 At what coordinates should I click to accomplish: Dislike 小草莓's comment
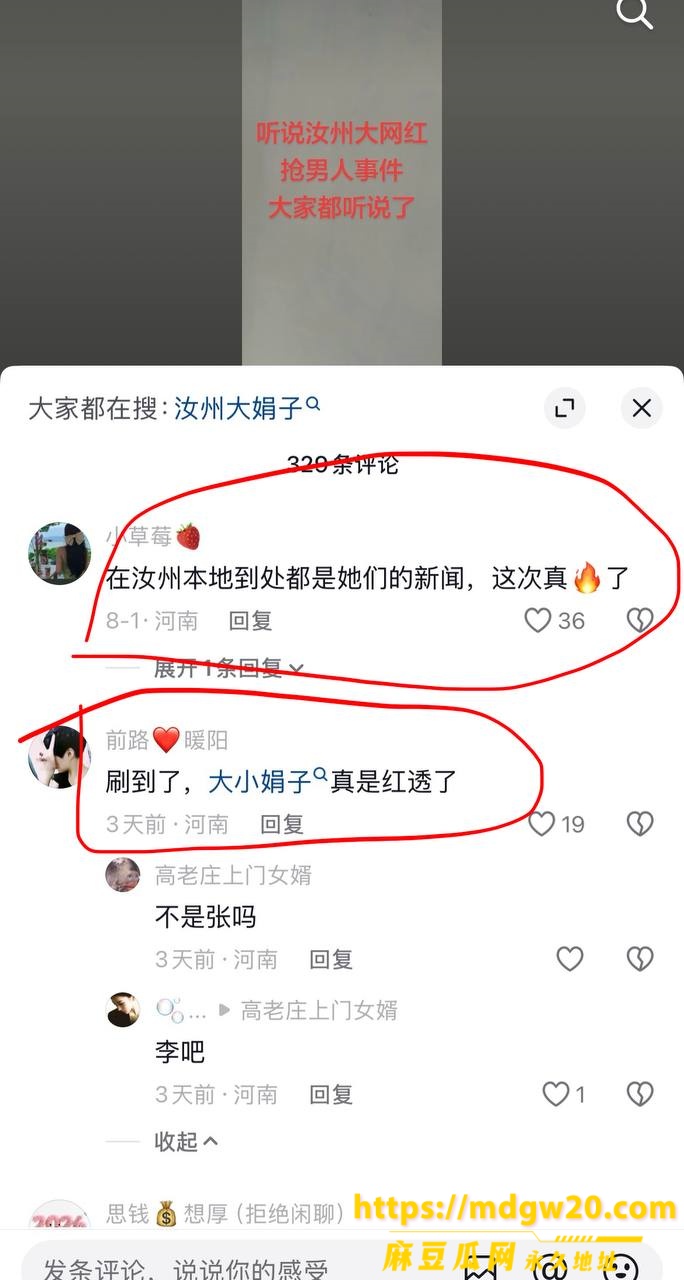pos(640,621)
